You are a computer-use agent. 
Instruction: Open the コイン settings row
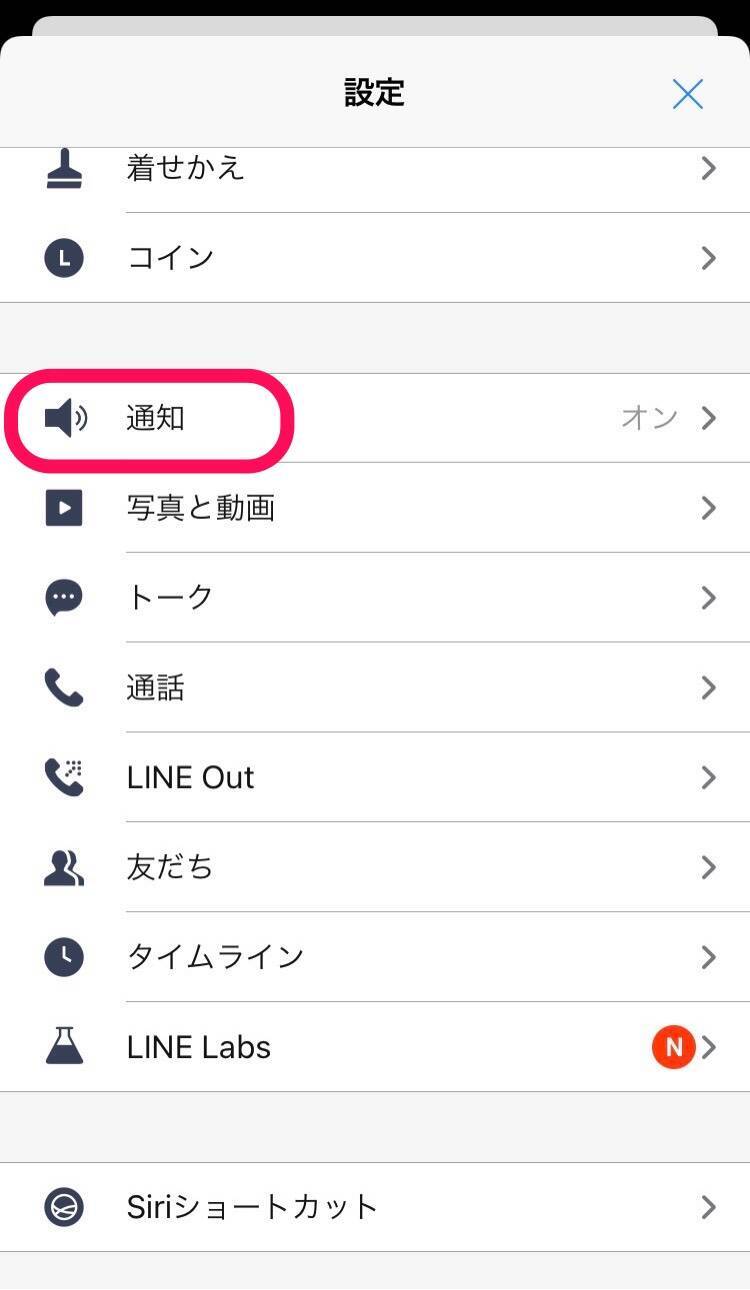[x=375, y=258]
